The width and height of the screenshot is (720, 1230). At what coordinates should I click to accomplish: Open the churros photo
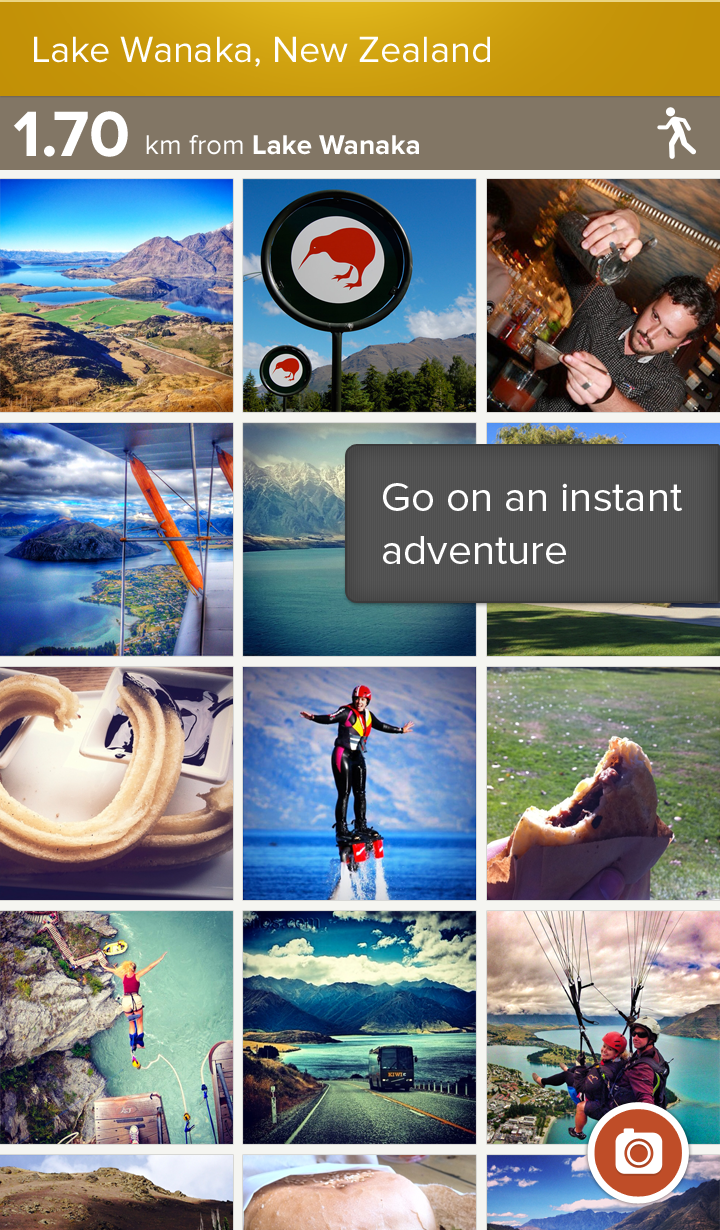tap(116, 783)
